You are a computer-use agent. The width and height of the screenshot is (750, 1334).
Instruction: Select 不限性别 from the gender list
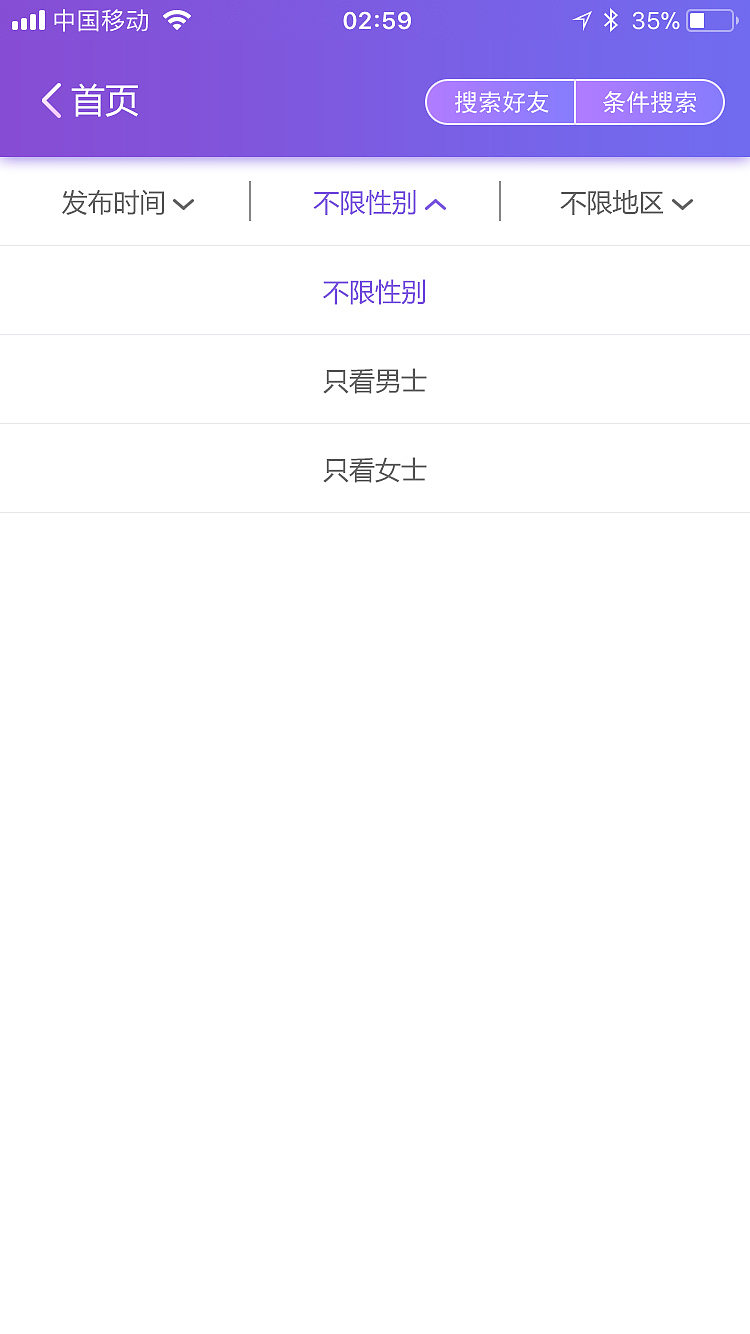click(x=375, y=291)
